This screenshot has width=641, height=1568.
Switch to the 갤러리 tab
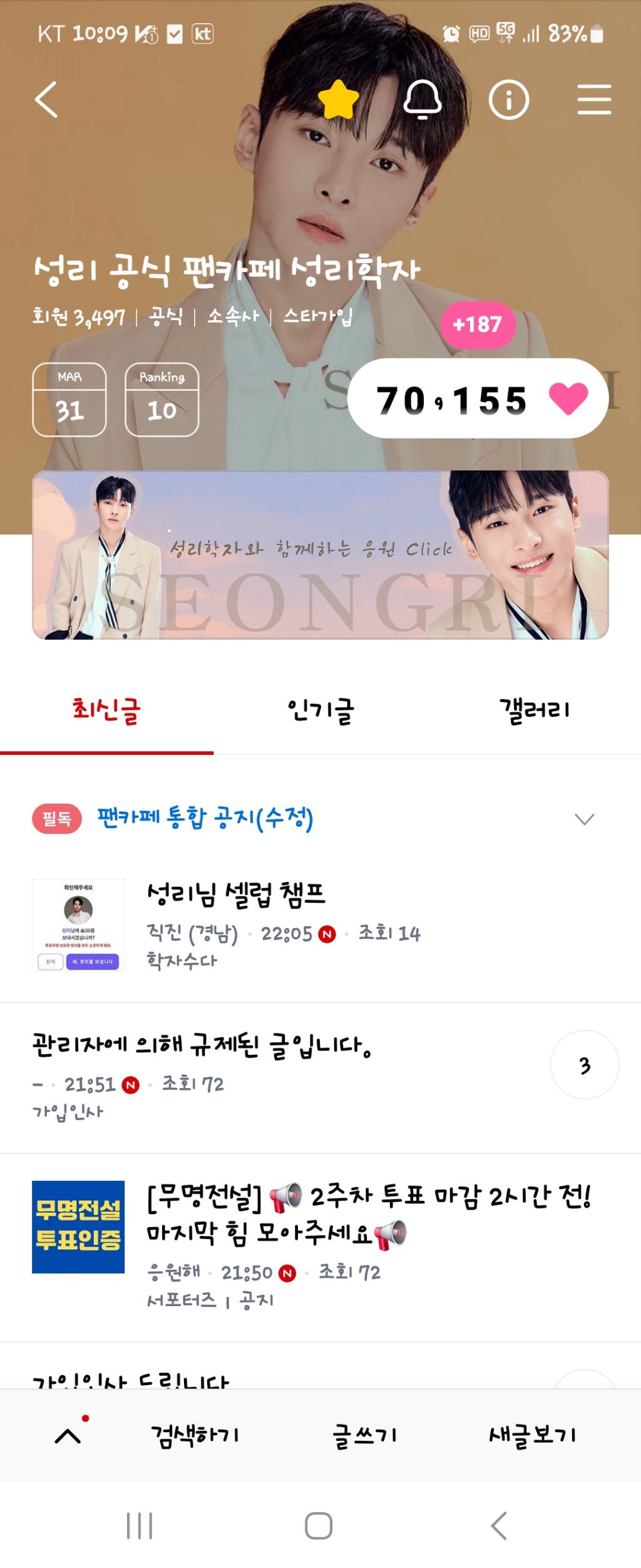point(534,711)
